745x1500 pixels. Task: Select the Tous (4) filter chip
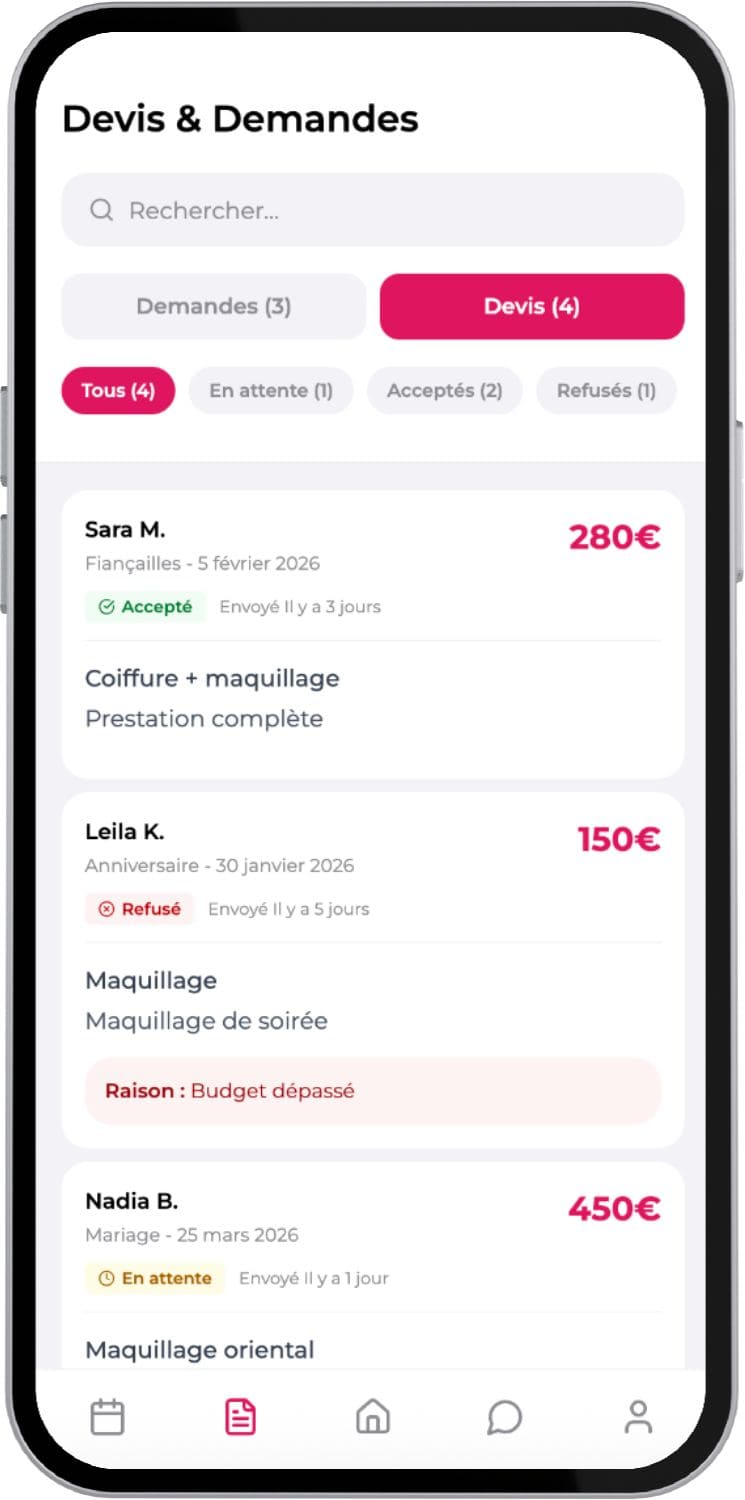point(118,390)
